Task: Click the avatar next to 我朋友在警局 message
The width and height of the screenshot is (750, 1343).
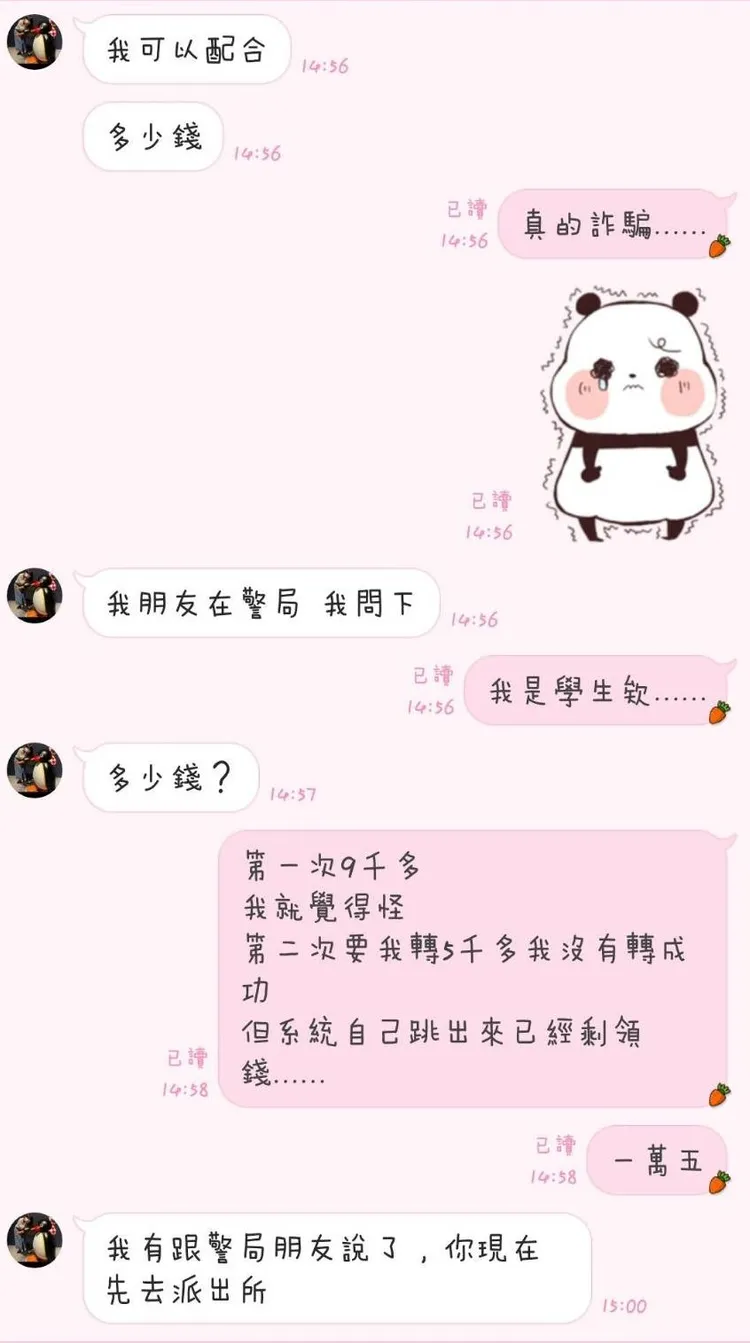Action: [35, 590]
